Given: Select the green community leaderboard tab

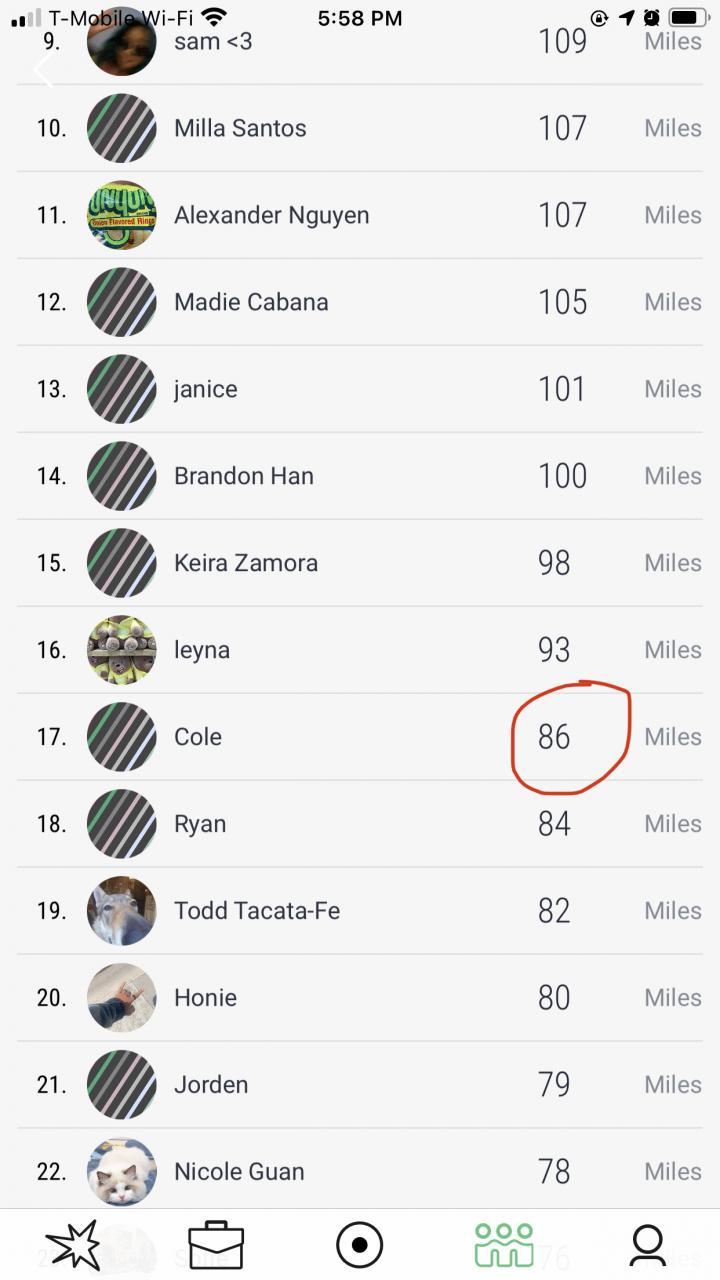Looking at the screenshot, I should coord(504,1245).
